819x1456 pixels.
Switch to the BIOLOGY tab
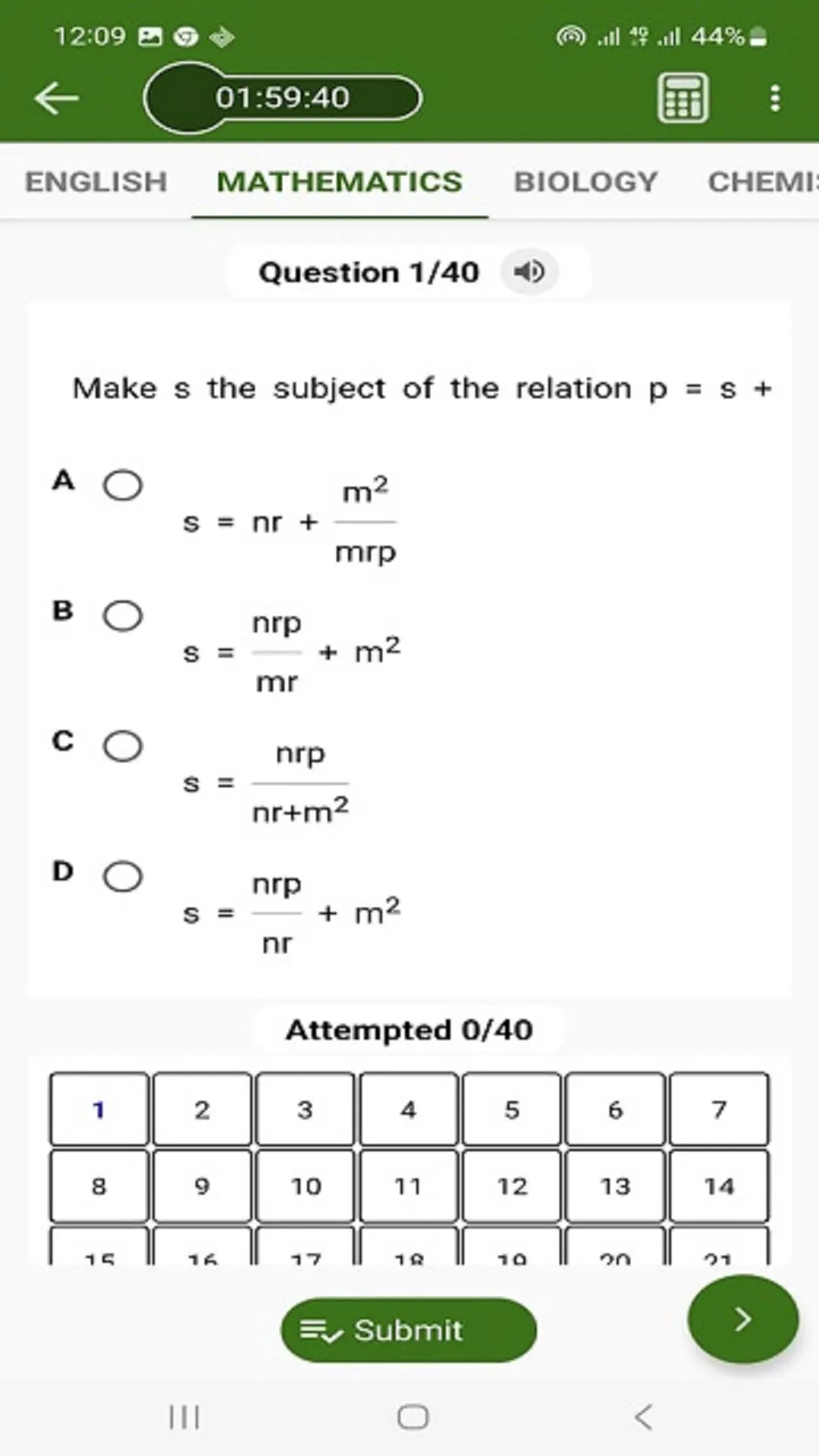pos(585,181)
